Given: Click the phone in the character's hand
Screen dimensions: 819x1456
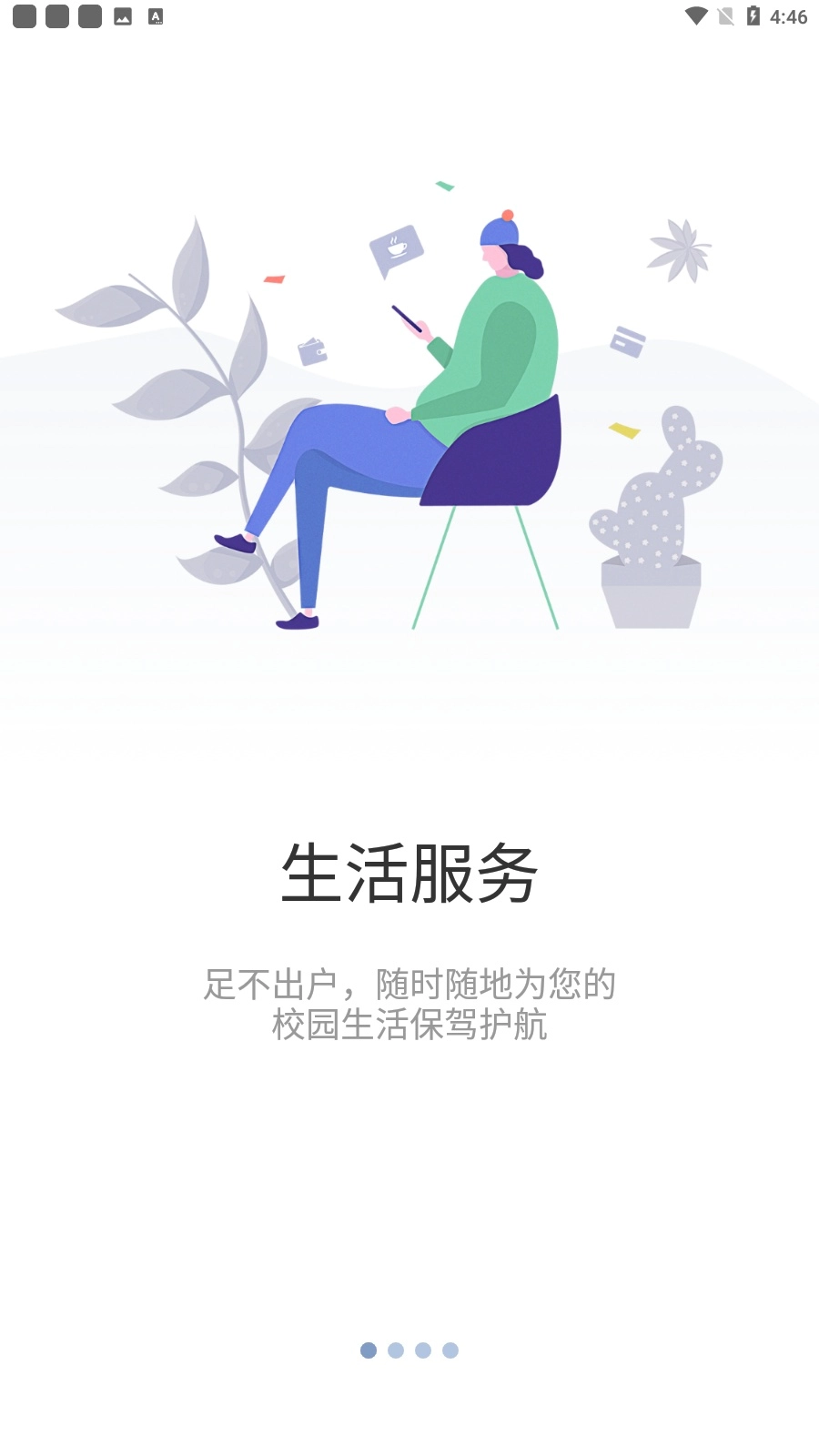Looking at the screenshot, I should (x=407, y=318).
